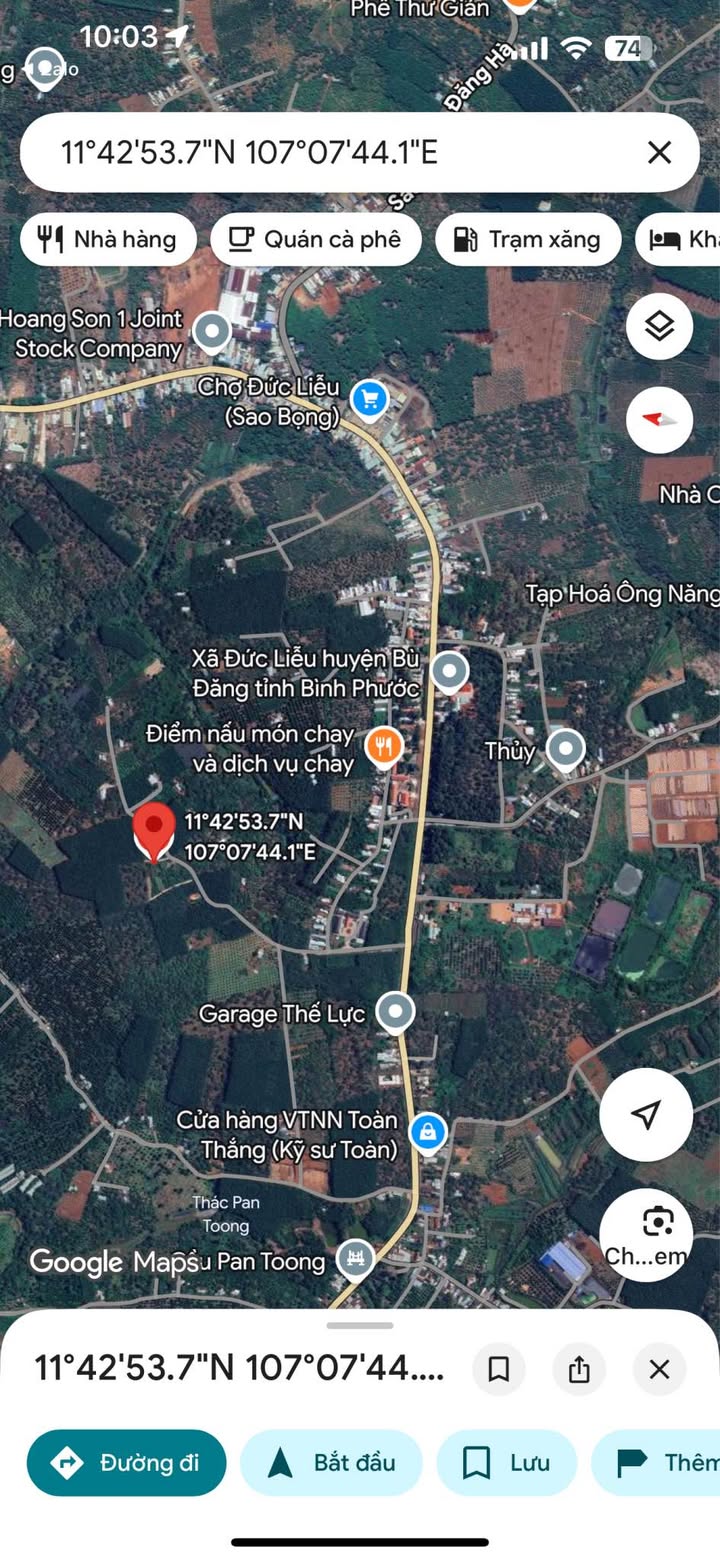Open the Cửa hàng VTNN Toàn Thắng pin
This screenshot has width=720, height=1560.
click(x=428, y=1132)
